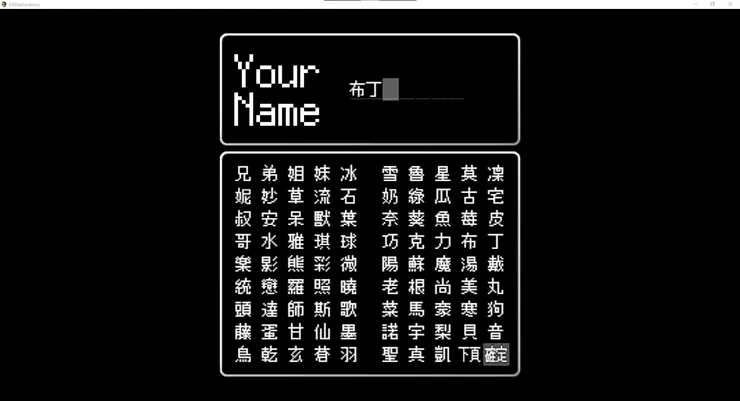740x401 pixels.
Task: Tap the 下頁 next page key
Action: (x=470, y=354)
